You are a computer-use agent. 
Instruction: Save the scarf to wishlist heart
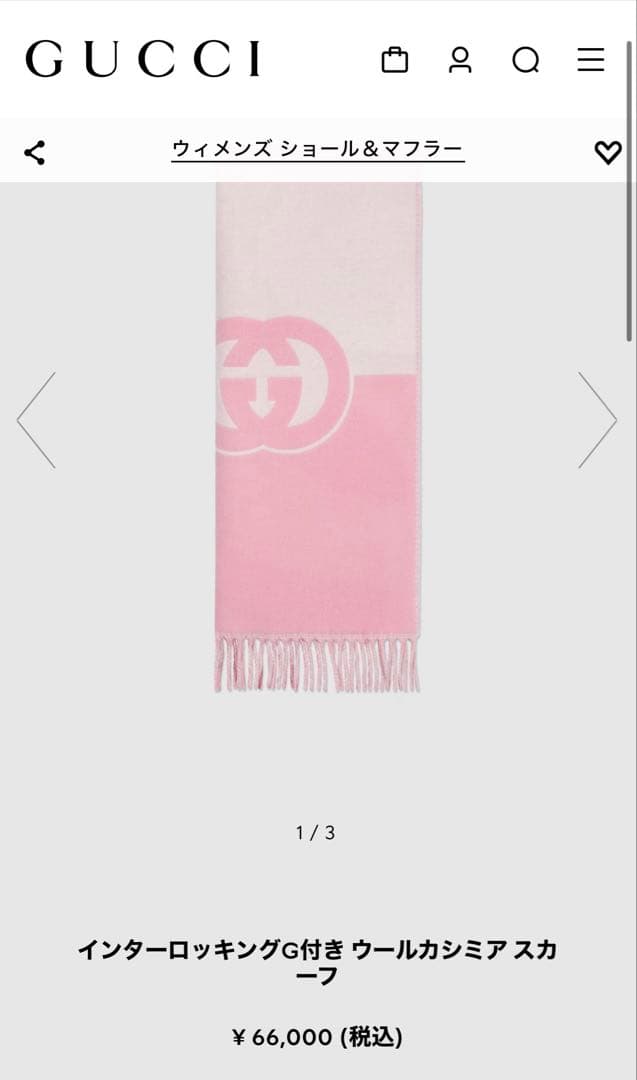pyautogui.click(x=608, y=152)
